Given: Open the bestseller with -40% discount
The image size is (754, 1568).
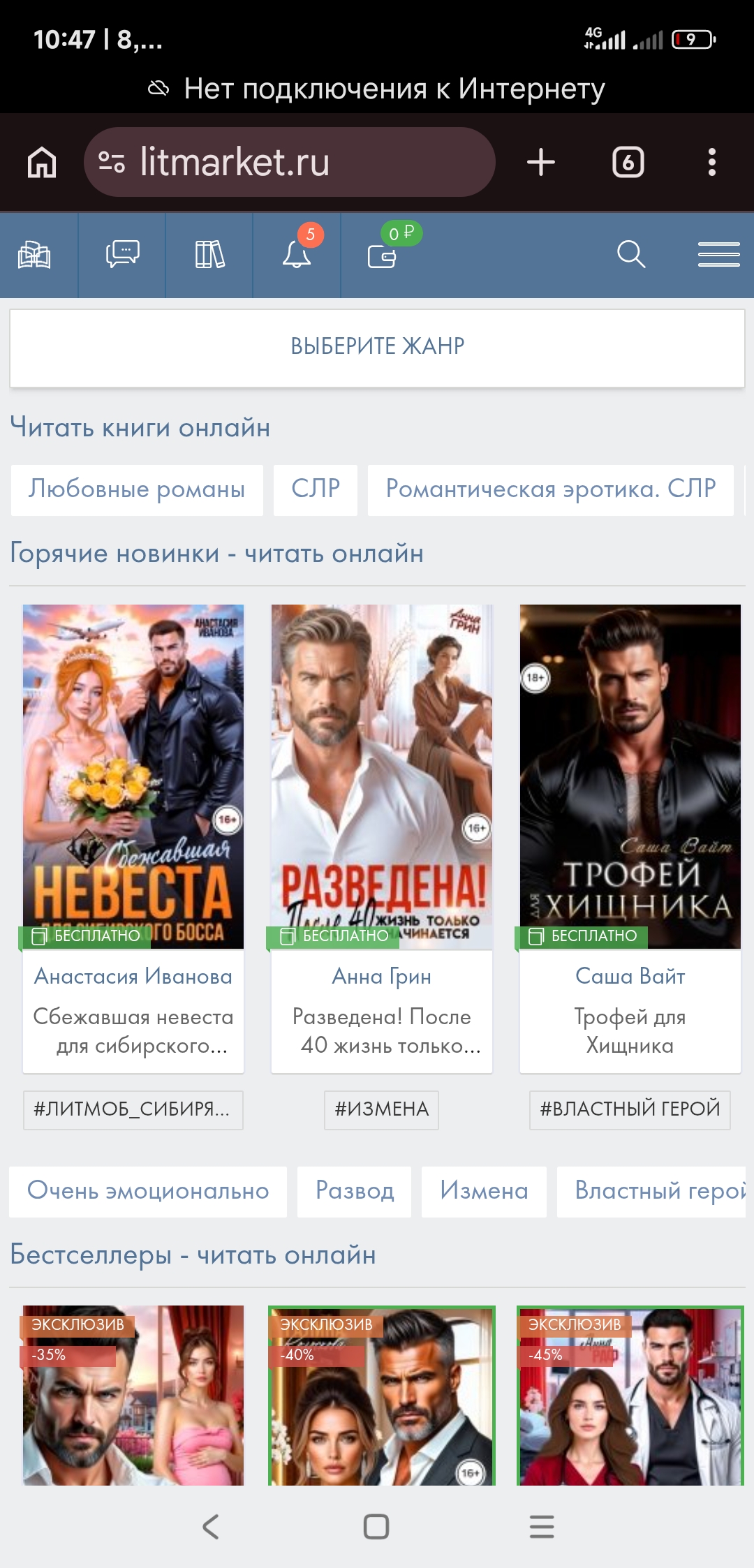Looking at the screenshot, I should point(382,1395).
